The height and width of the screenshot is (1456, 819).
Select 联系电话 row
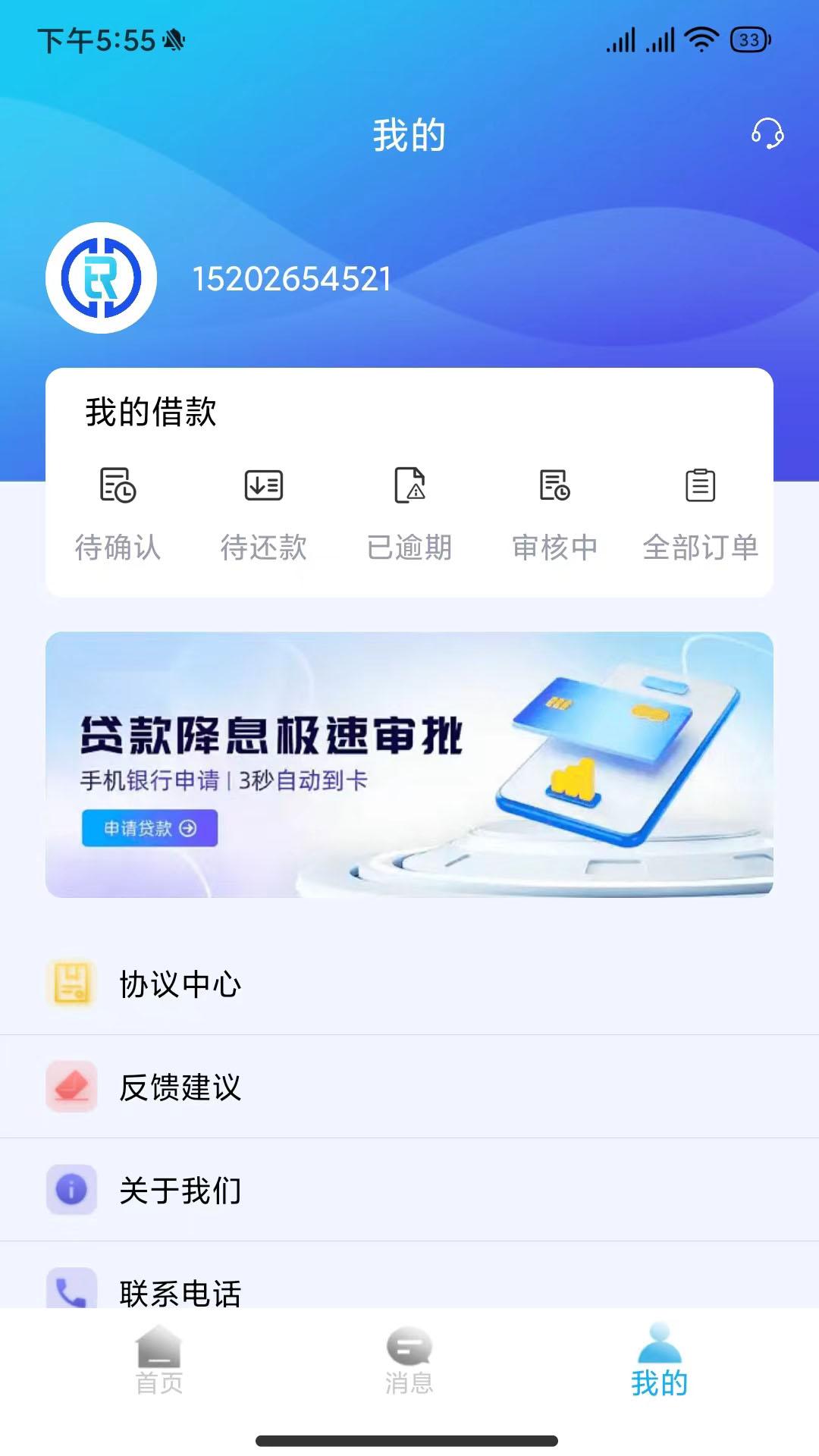tap(409, 1289)
